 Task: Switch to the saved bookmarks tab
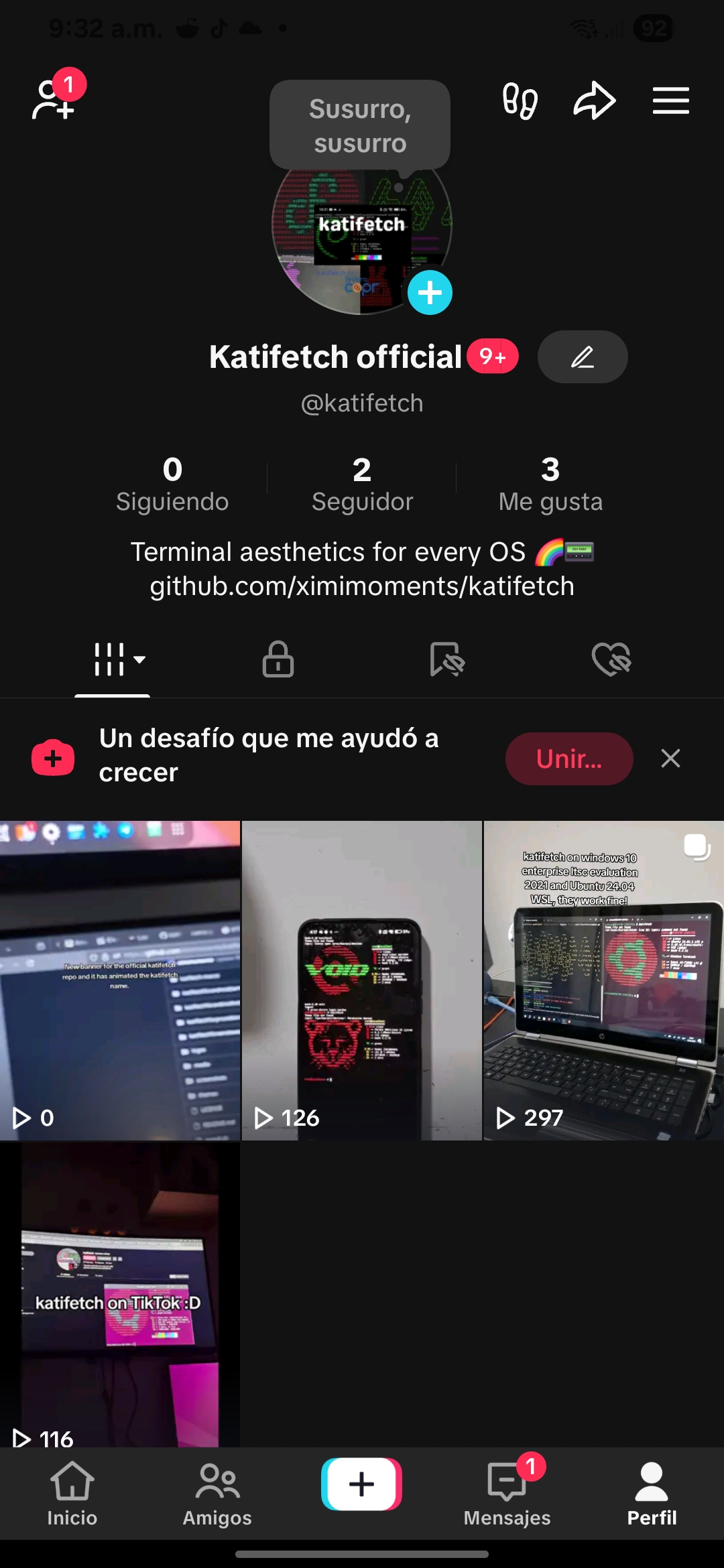[x=446, y=659]
